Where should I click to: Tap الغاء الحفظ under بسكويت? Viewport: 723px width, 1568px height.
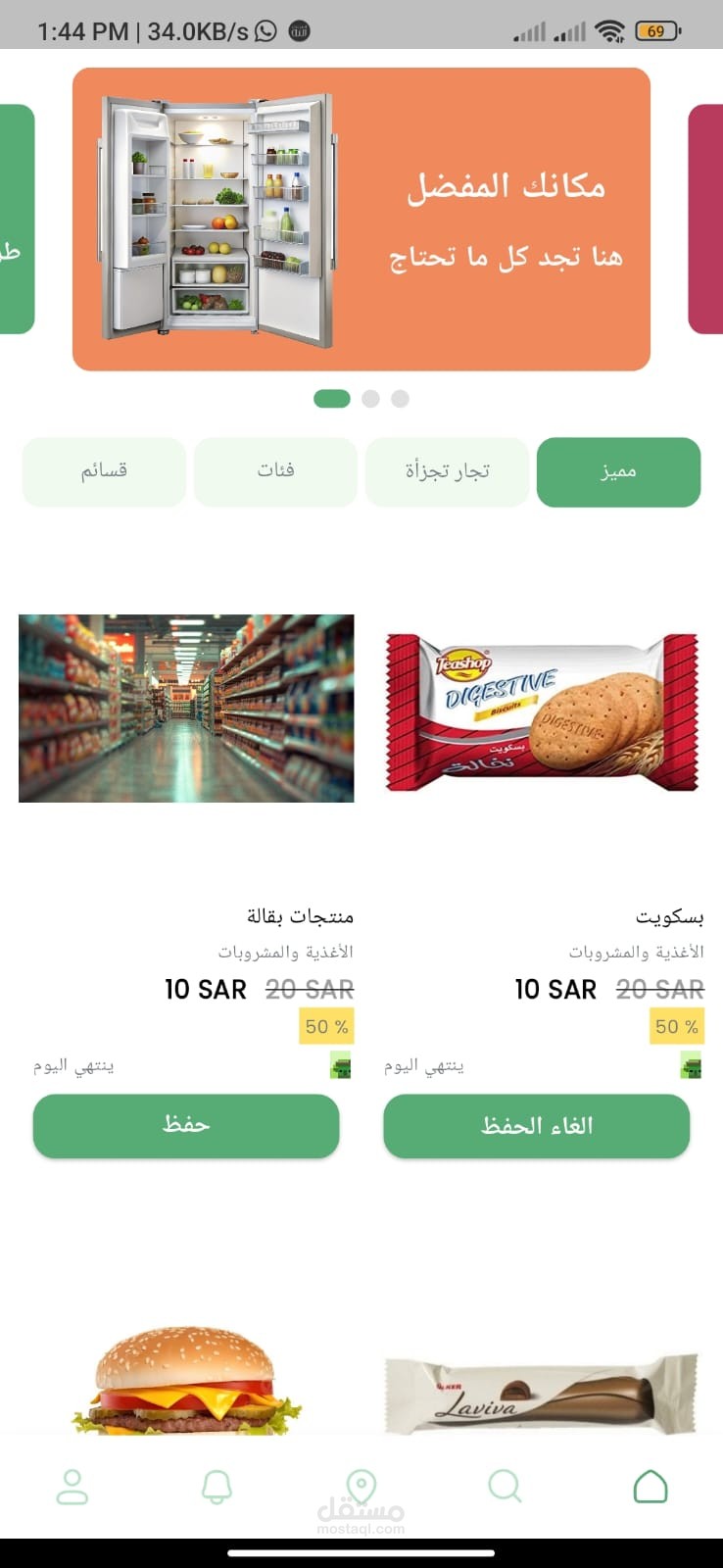[x=536, y=1126]
